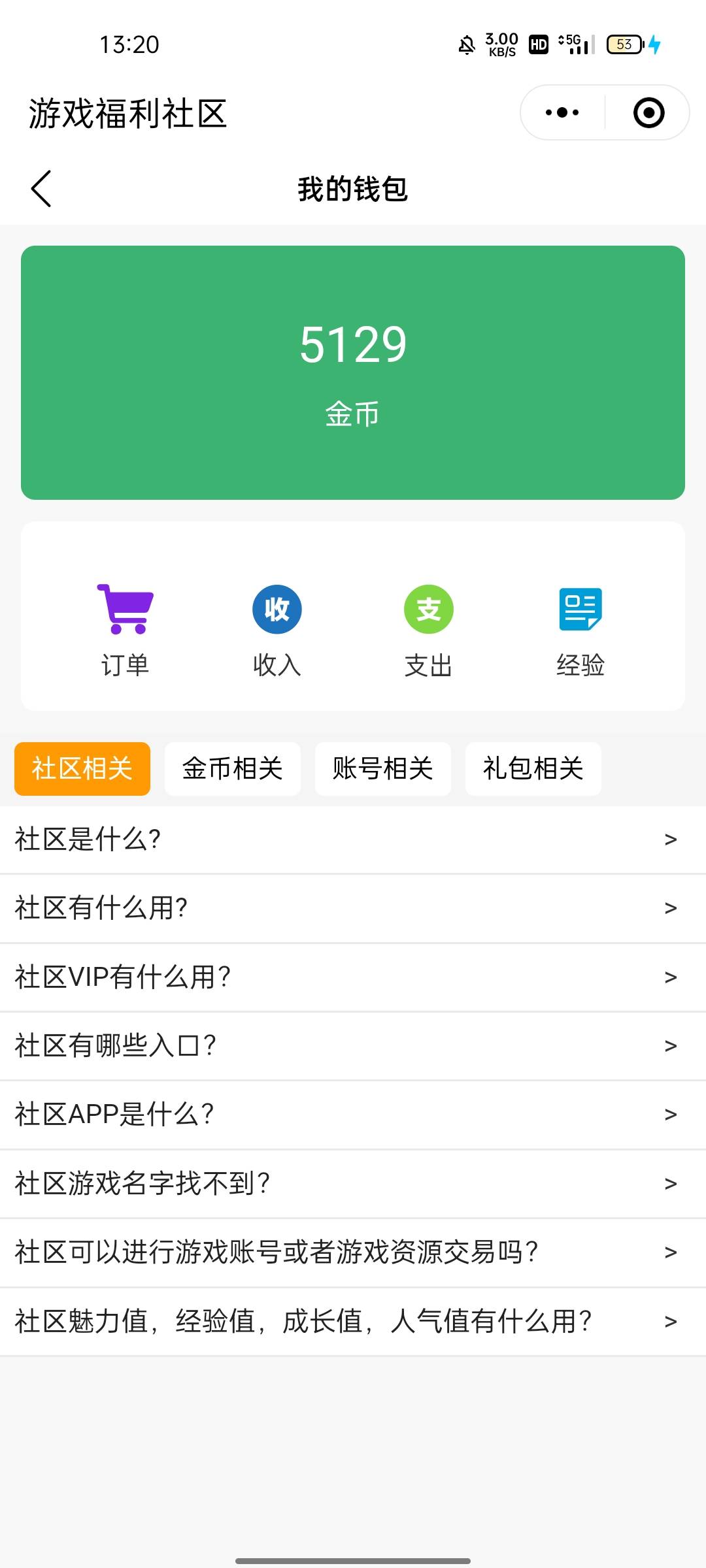This screenshot has width=706, height=1568.
Task: Open the question 社区是什么?
Action: tap(353, 840)
